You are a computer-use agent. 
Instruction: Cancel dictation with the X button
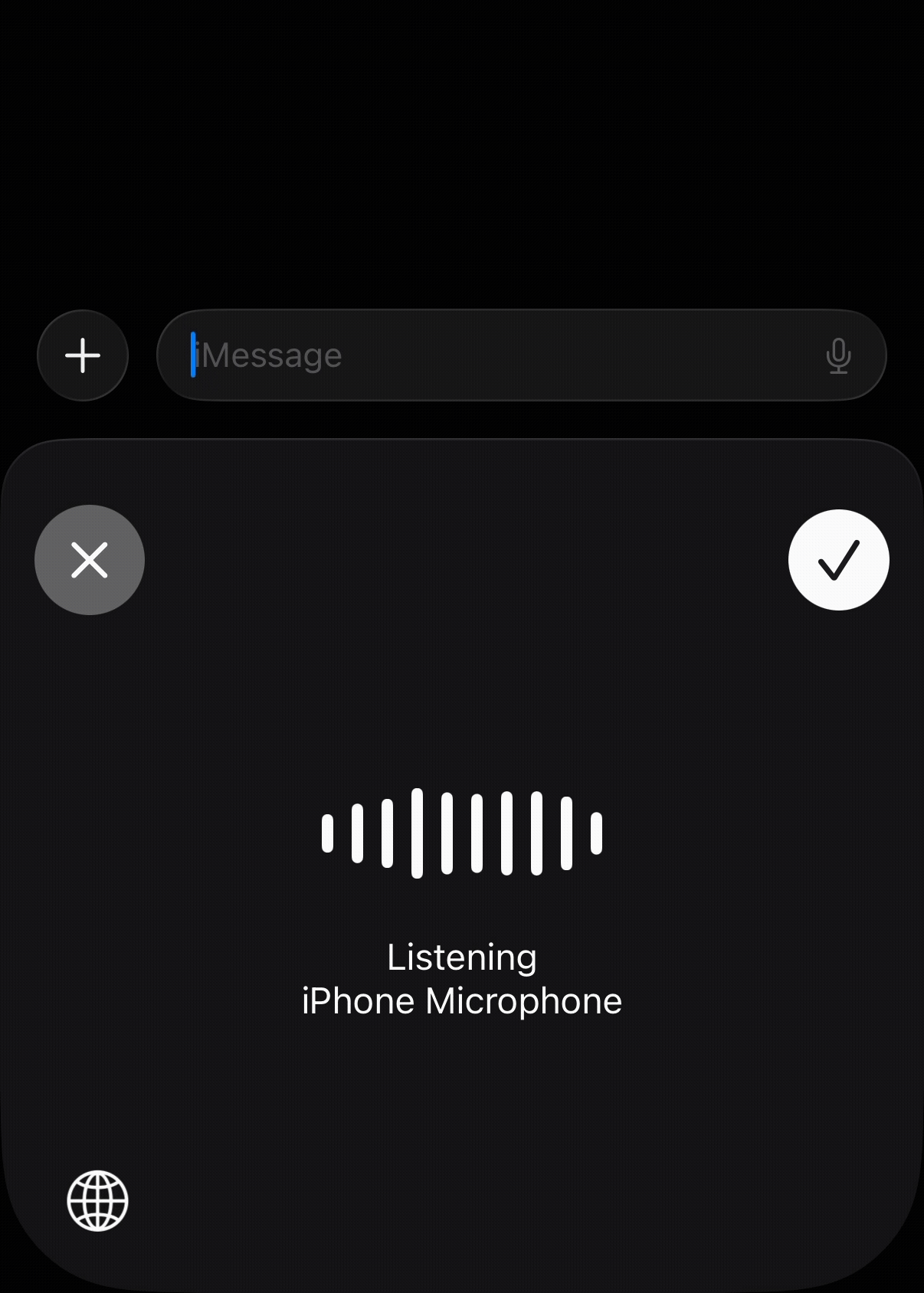point(90,560)
